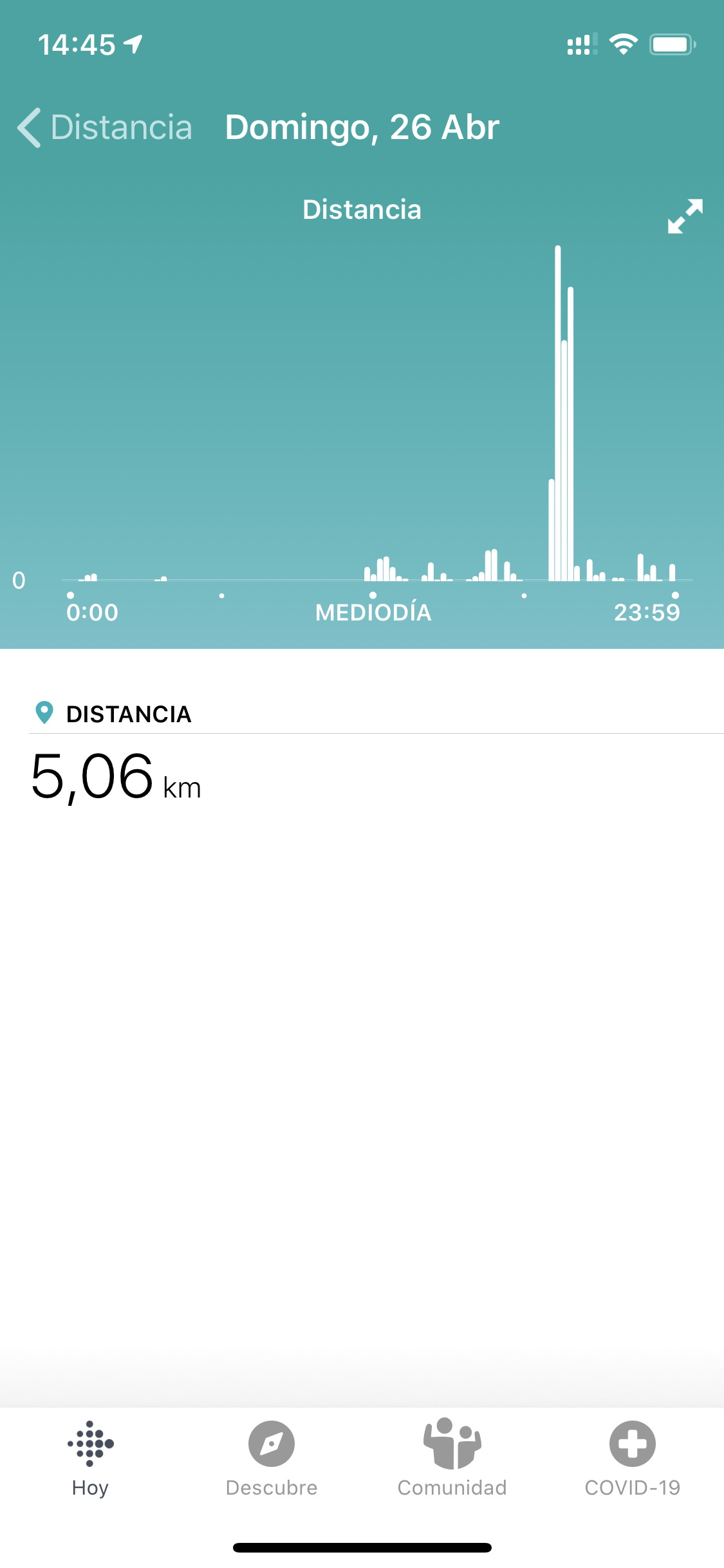
Task: Open the Descubre tab
Action: 271,1459
